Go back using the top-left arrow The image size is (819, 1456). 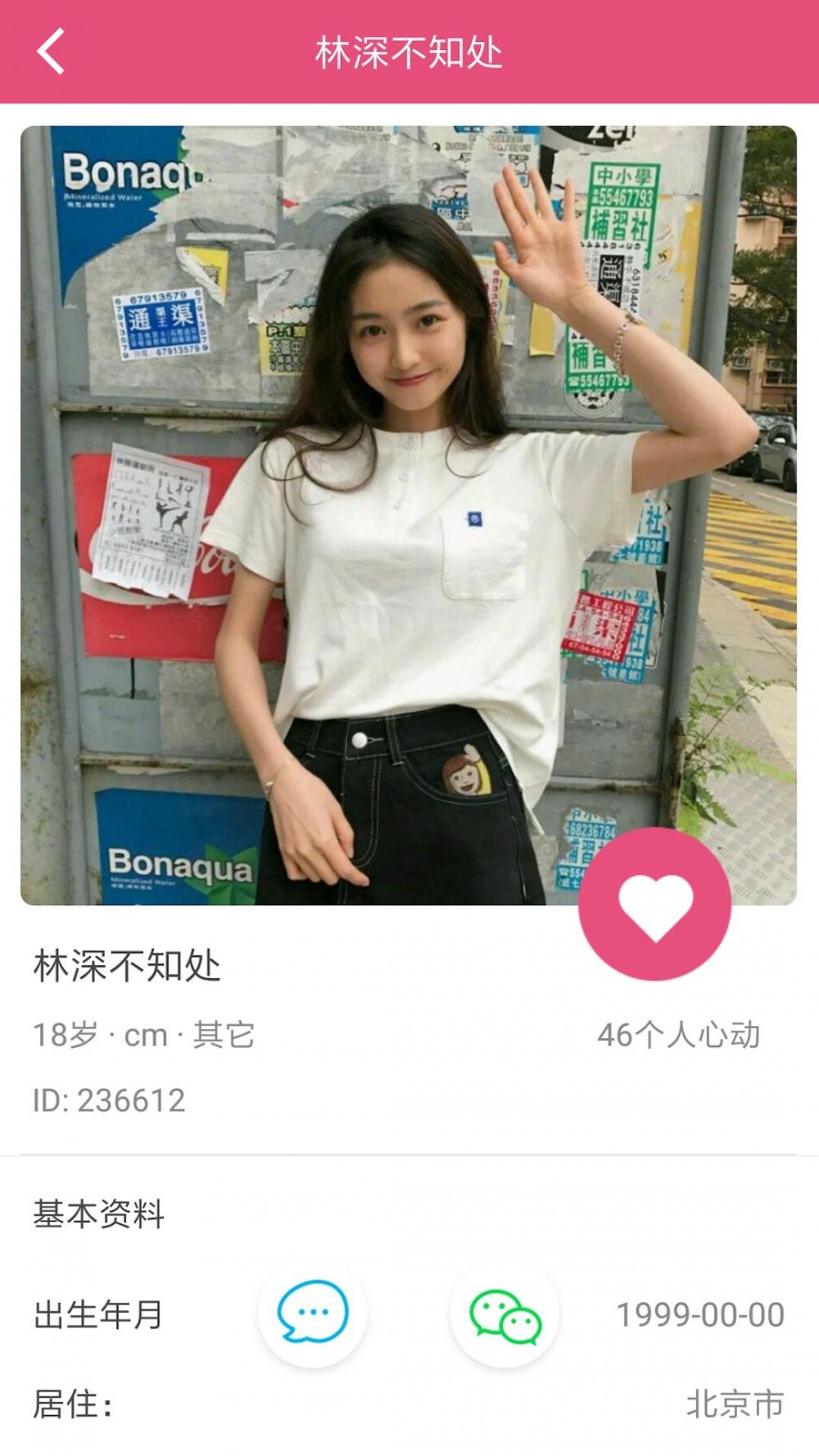(x=51, y=52)
